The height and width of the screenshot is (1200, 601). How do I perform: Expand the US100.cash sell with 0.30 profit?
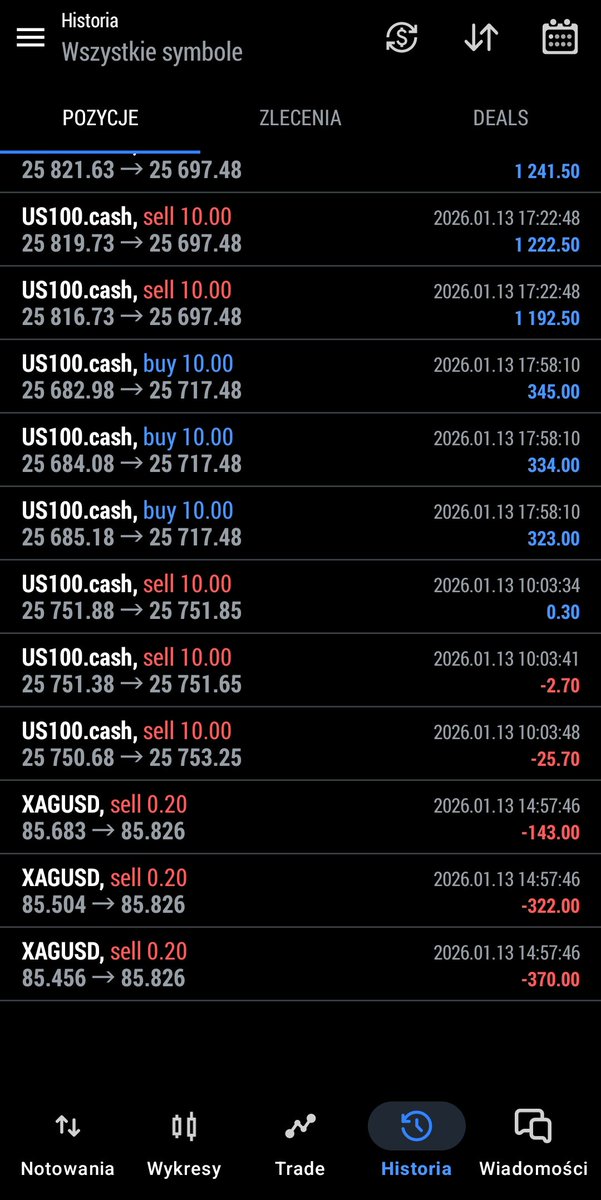click(x=300, y=597)
